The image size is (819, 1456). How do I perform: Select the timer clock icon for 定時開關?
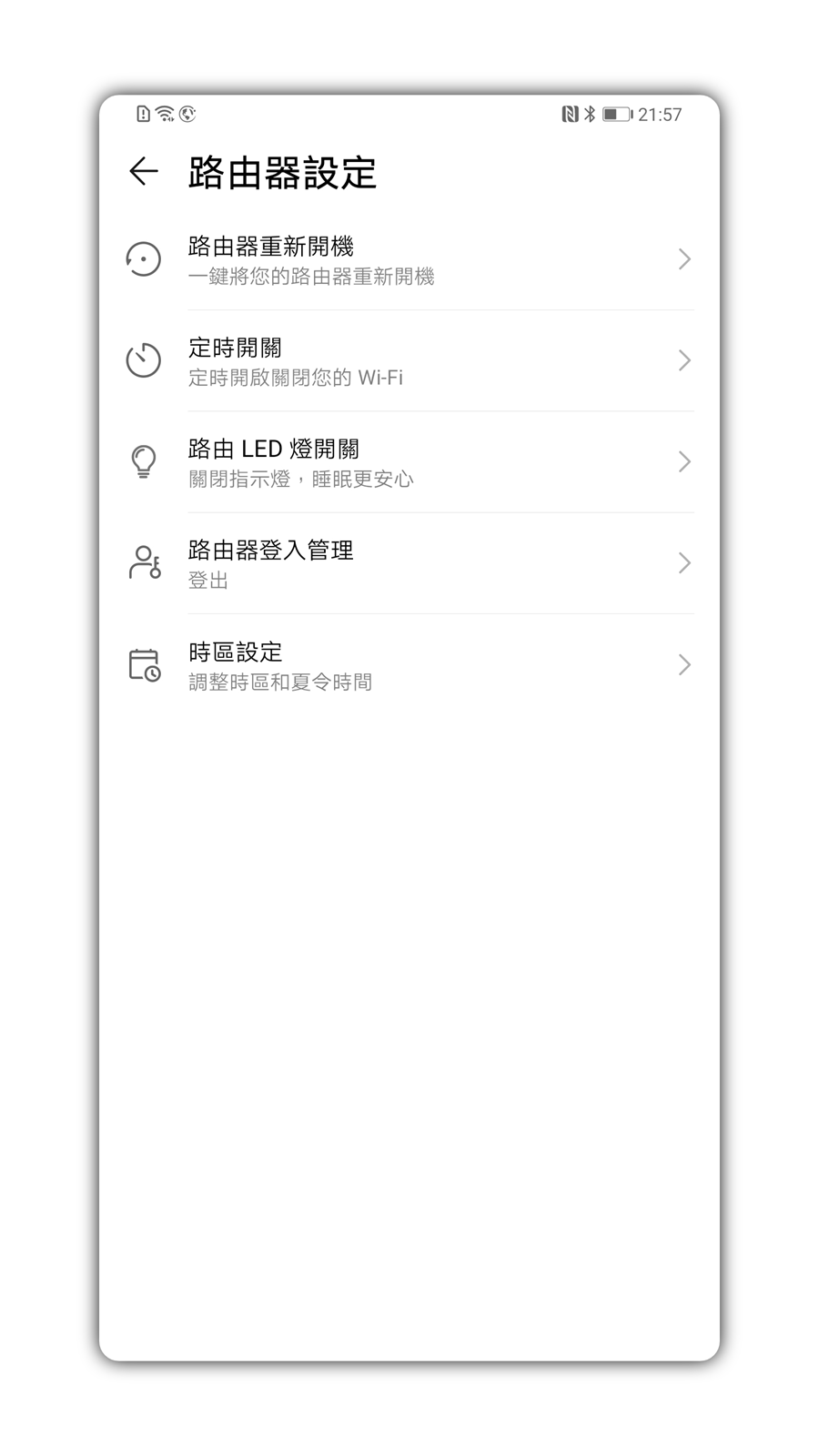click(x=143, y=362)
